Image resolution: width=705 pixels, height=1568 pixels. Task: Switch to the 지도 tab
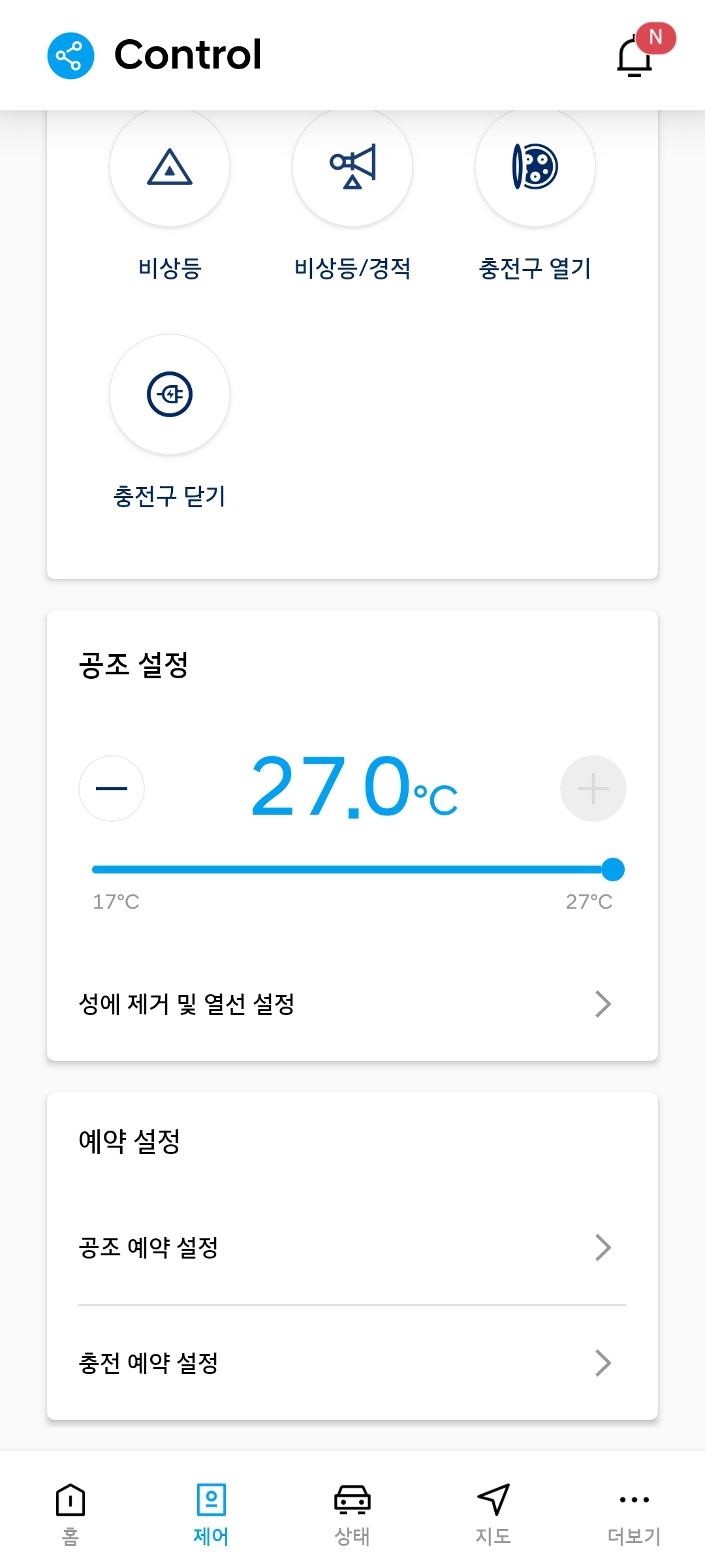click(x=493, y=1514)
